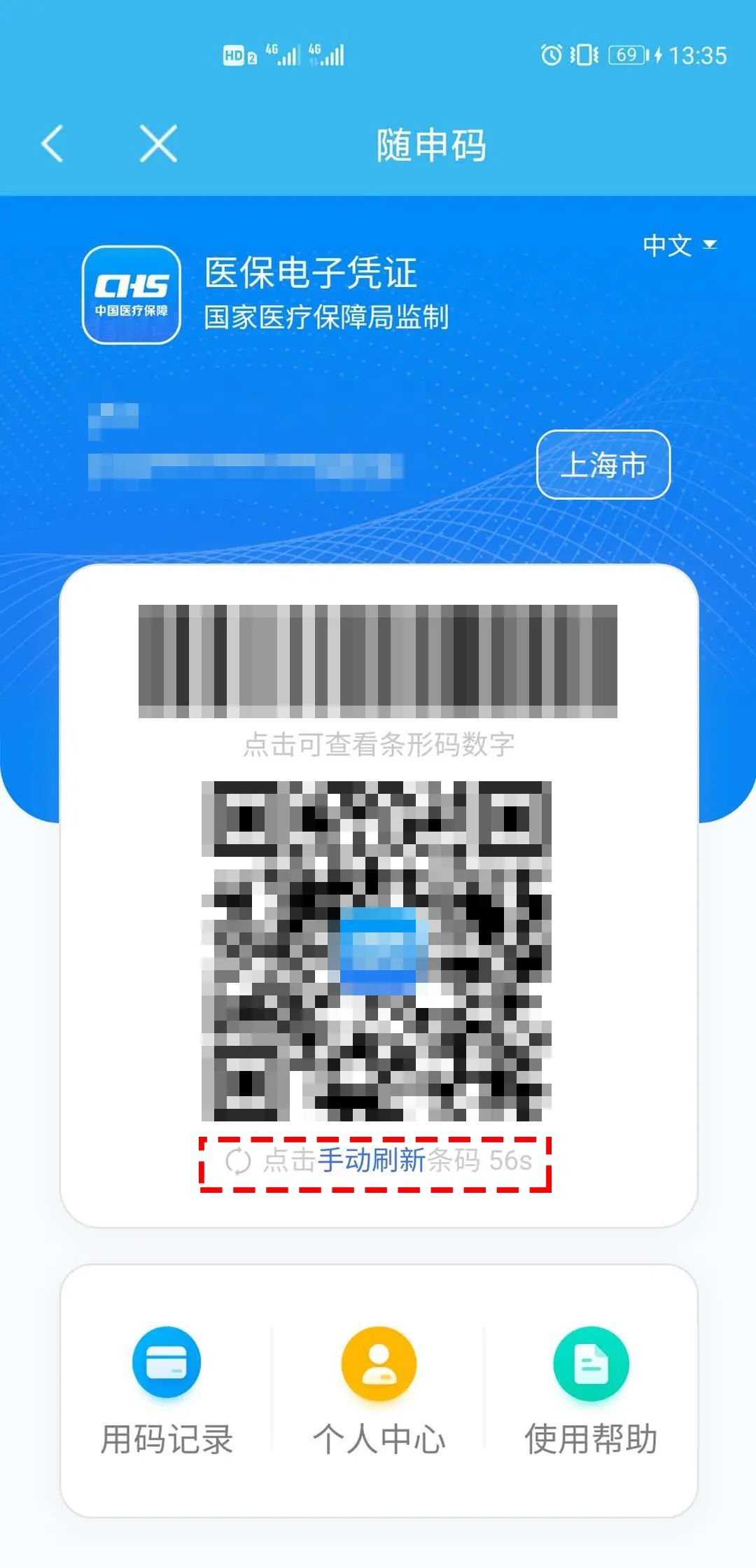The width and height of the screenshot is (756, 1568).
Task: Open the 中文 language dropdown
Action: [x=680, y=245]
